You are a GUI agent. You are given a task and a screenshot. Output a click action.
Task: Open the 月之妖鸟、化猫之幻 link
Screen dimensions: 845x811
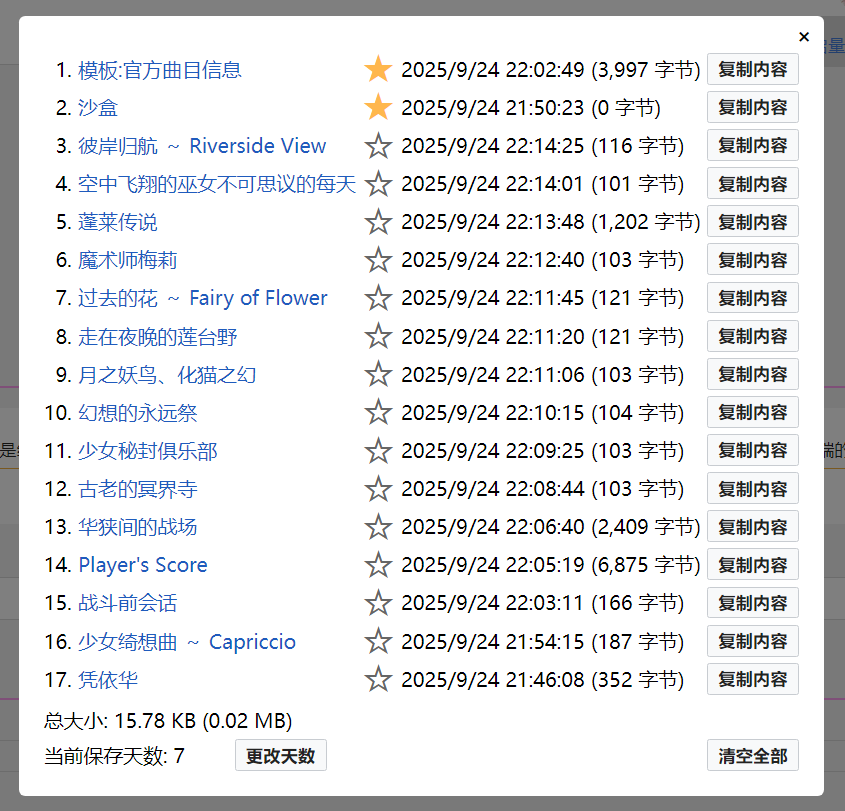coord(167,375)
